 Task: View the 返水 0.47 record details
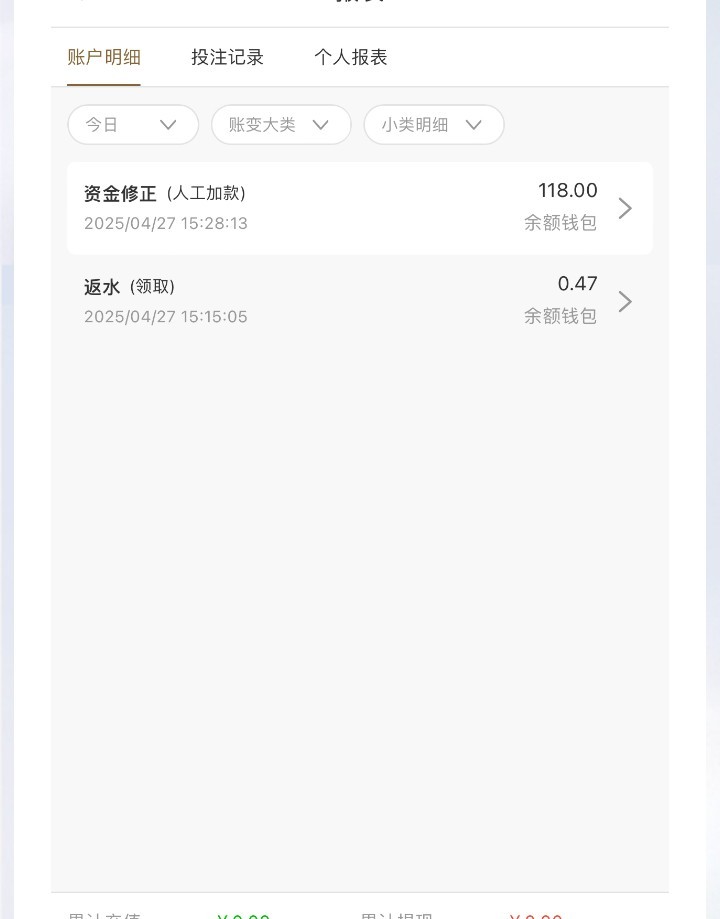pos(360,301)
